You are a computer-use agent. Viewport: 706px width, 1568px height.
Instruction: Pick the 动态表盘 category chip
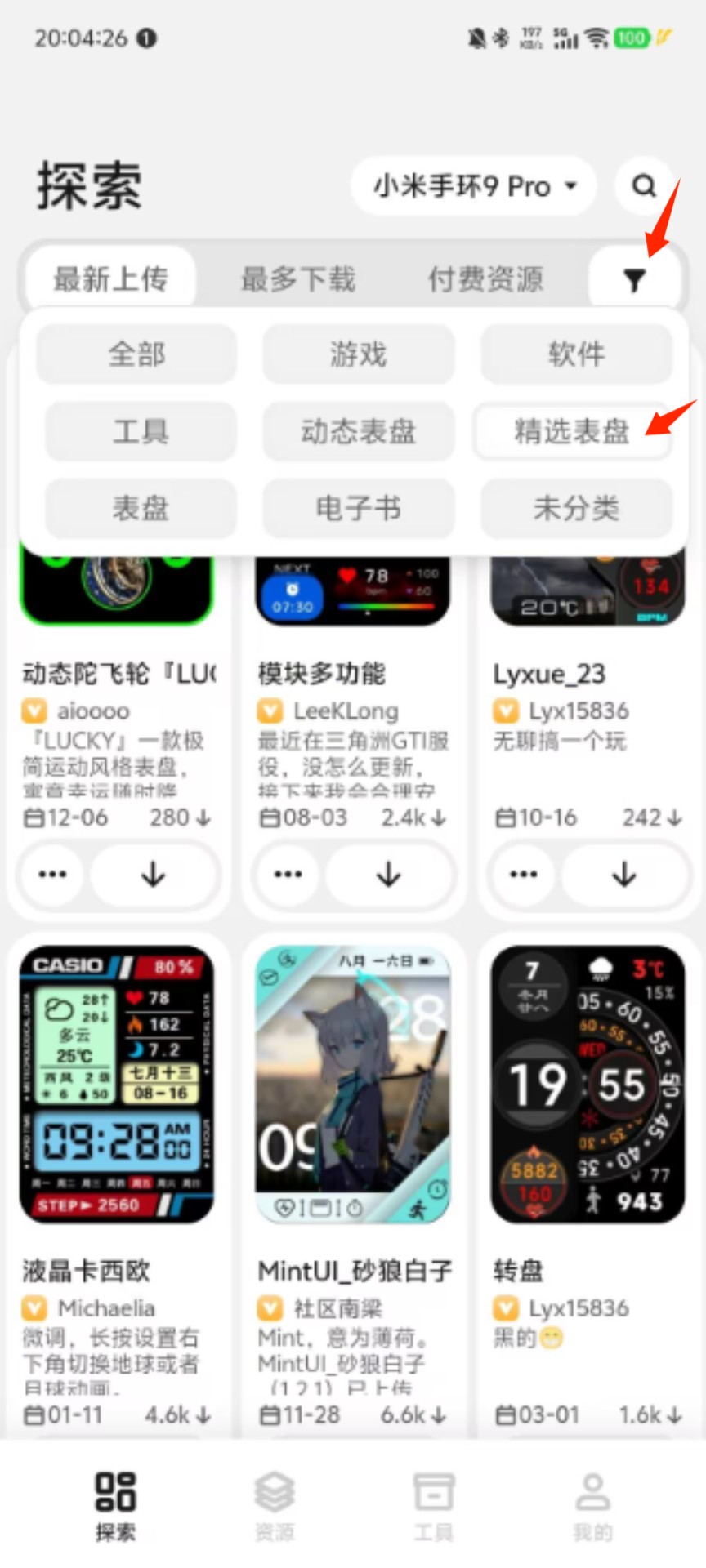pyautogui.click(x=358, y=431)
